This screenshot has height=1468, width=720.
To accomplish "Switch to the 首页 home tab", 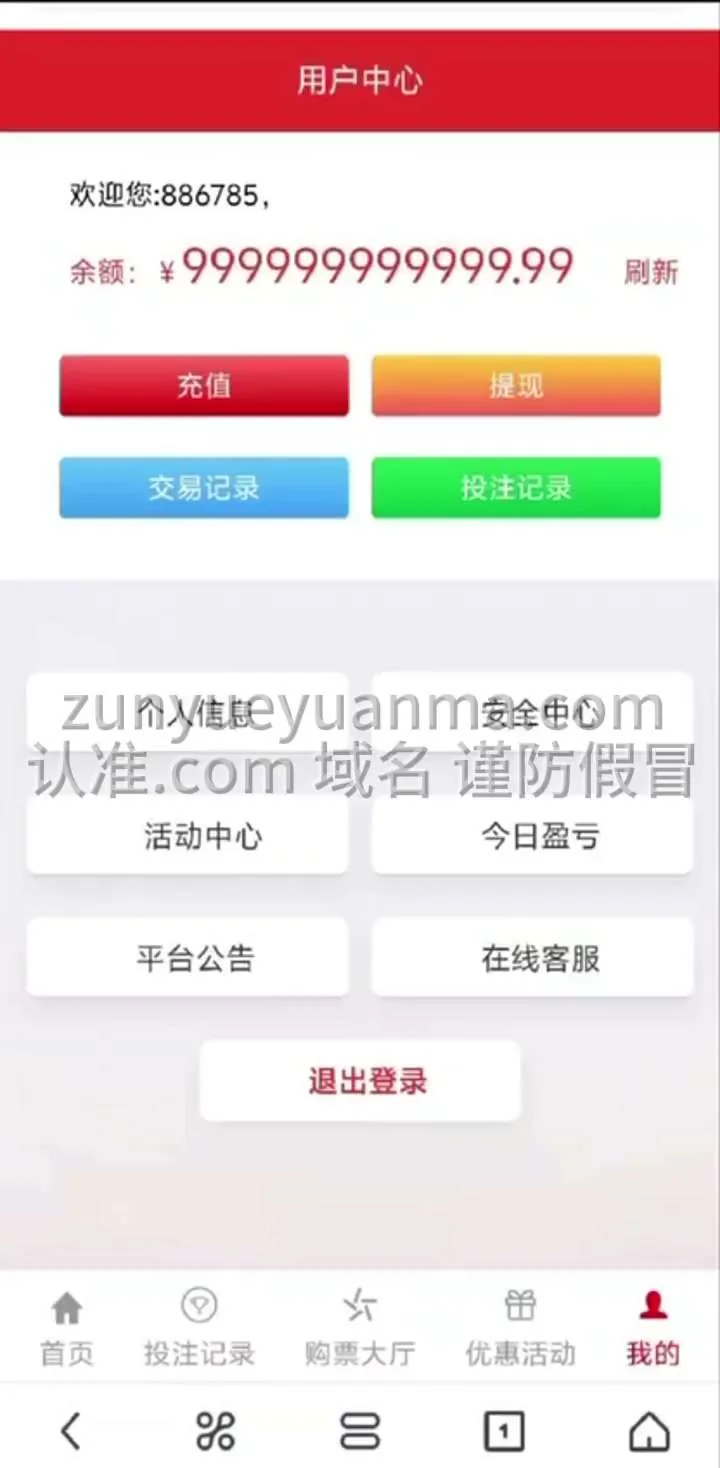I will pyautogui.click(x=66, y=1328).
